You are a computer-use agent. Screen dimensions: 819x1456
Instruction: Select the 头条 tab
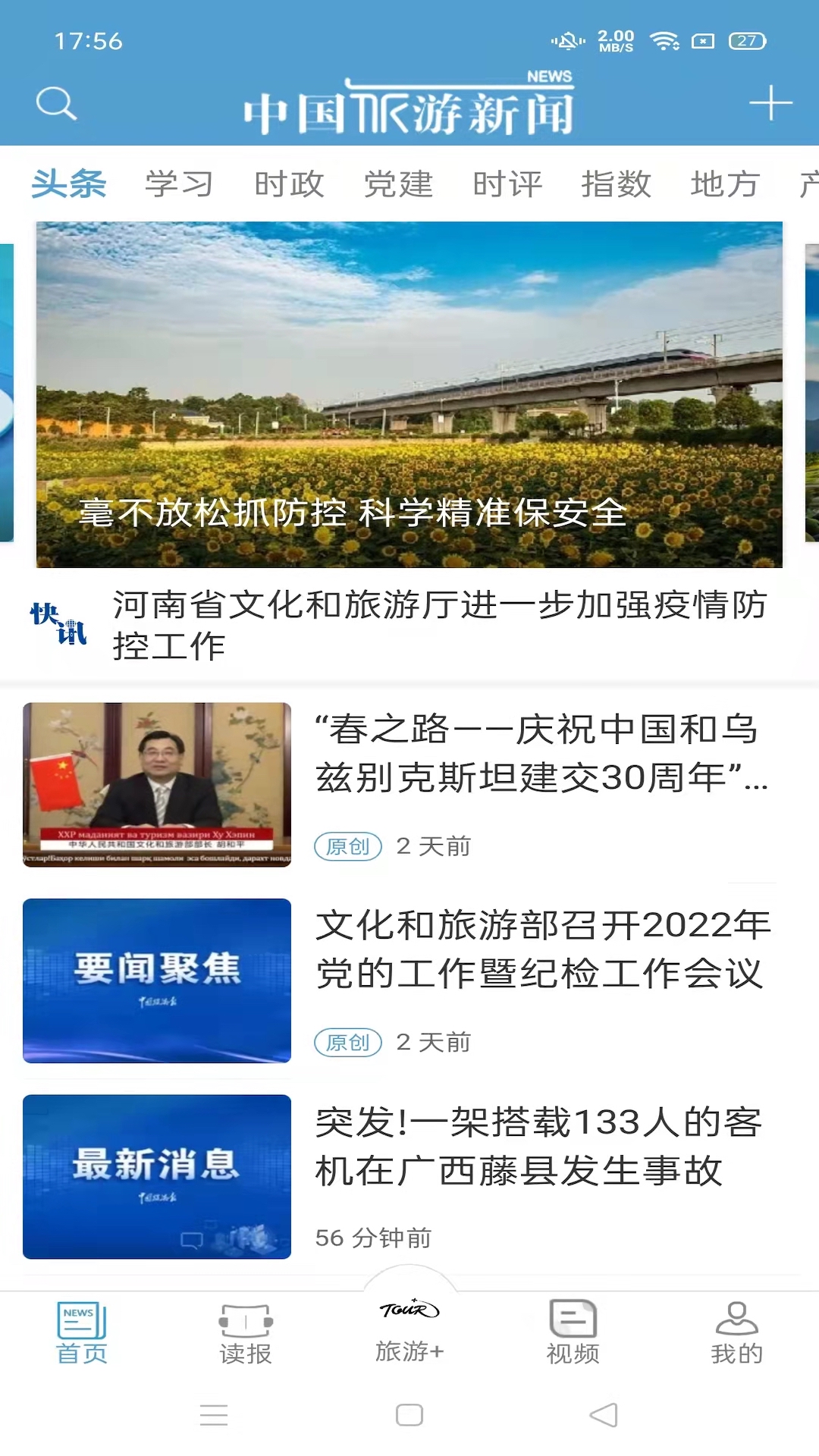69,184
